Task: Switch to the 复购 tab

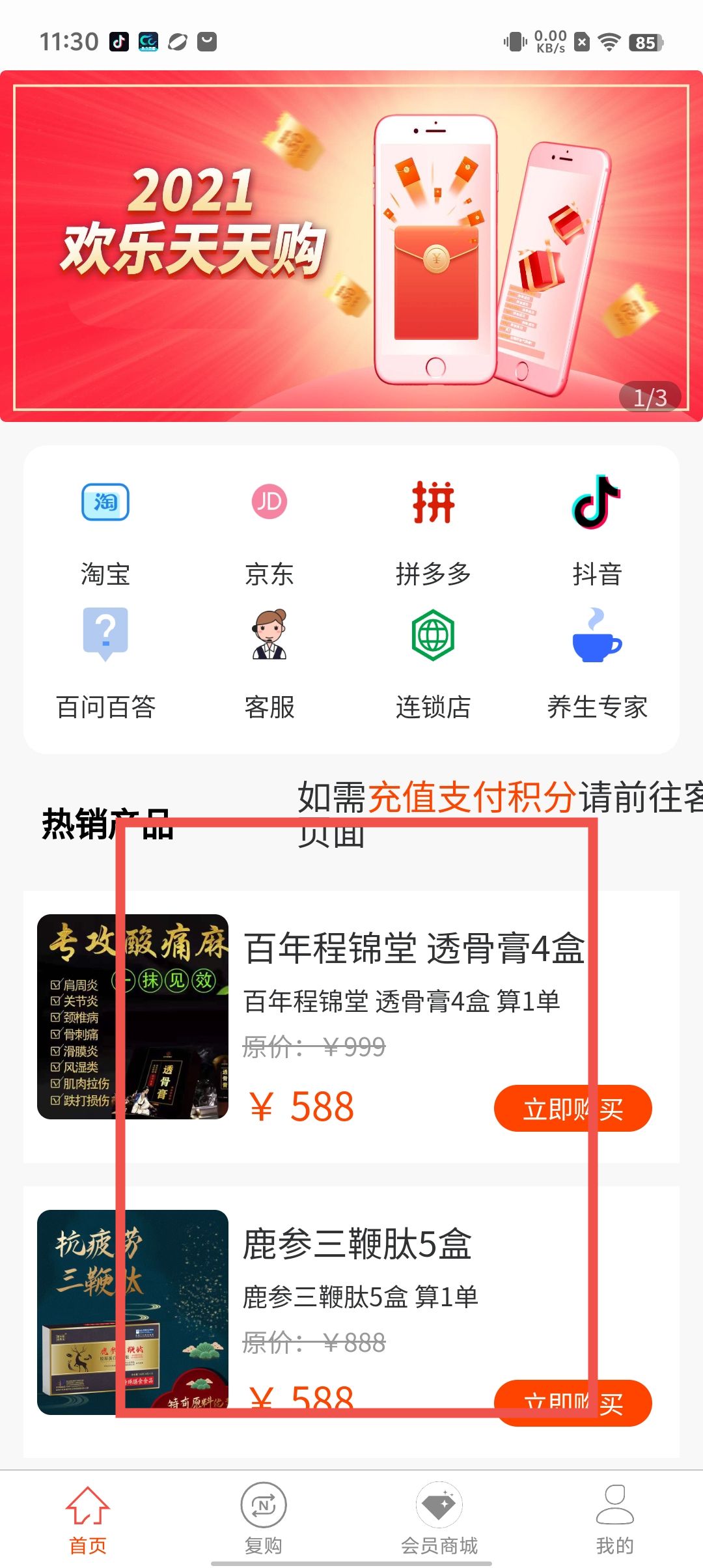Action: point(263,1519)
